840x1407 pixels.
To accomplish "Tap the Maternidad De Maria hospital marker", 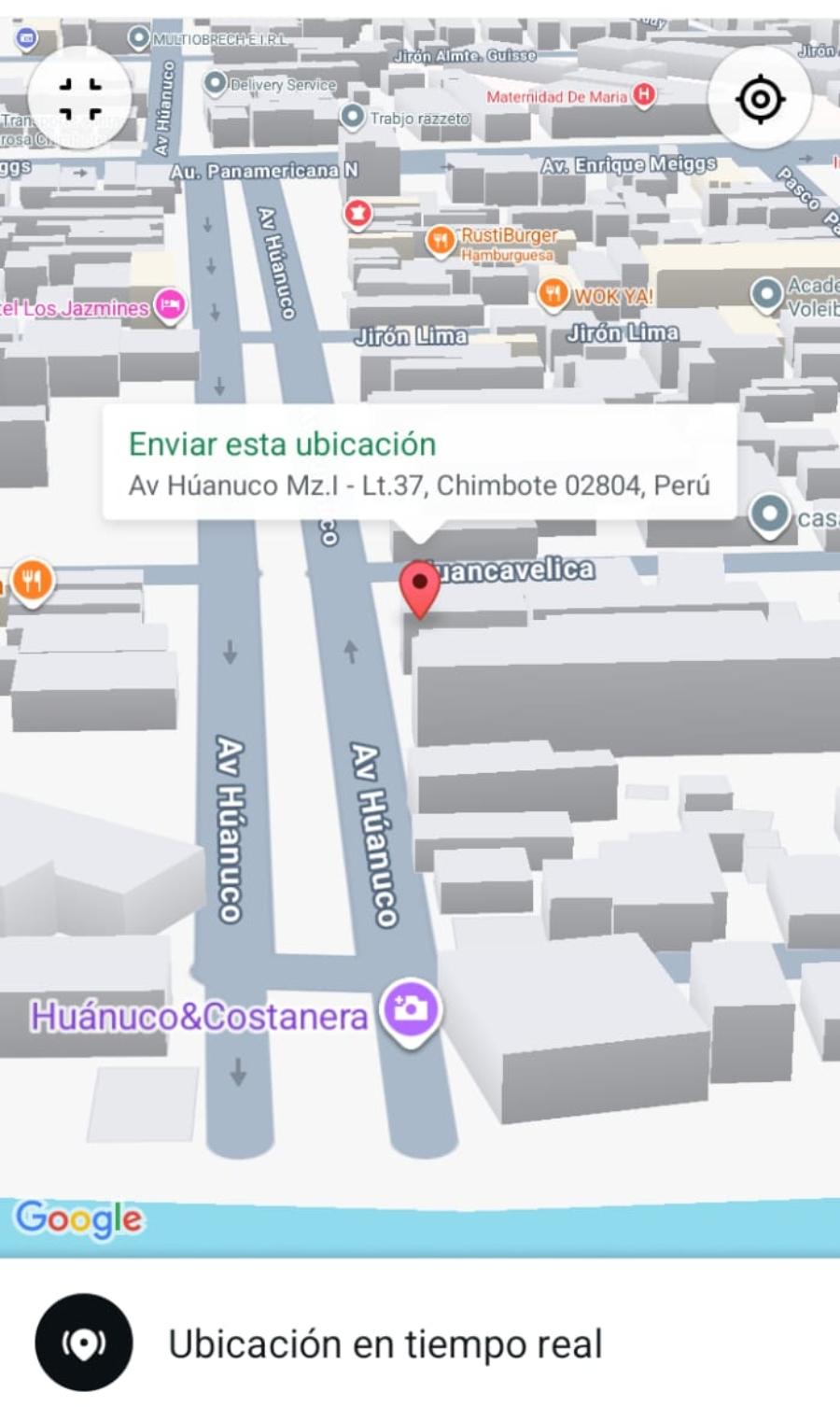I will [643, 94].
